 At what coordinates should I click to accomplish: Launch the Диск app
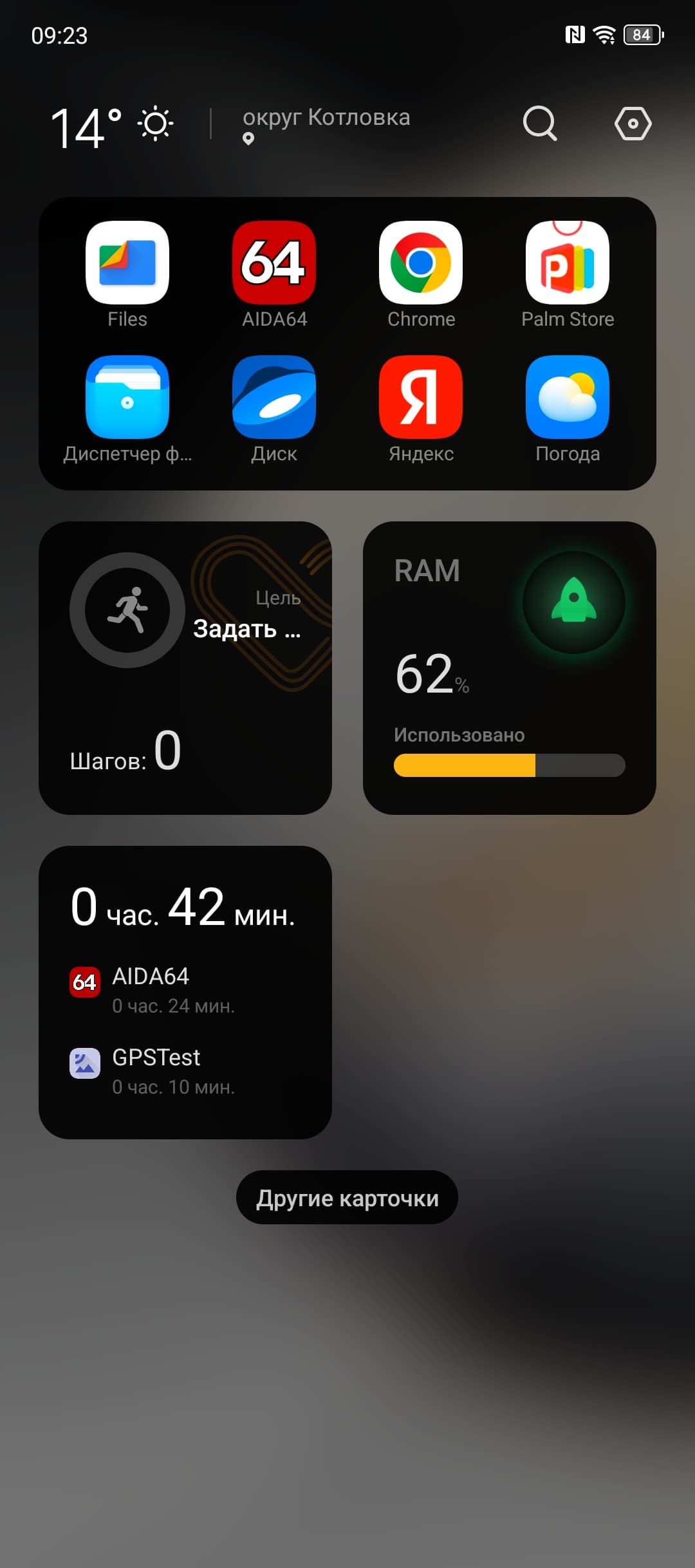pyautogui.click(x=274, y=397)
